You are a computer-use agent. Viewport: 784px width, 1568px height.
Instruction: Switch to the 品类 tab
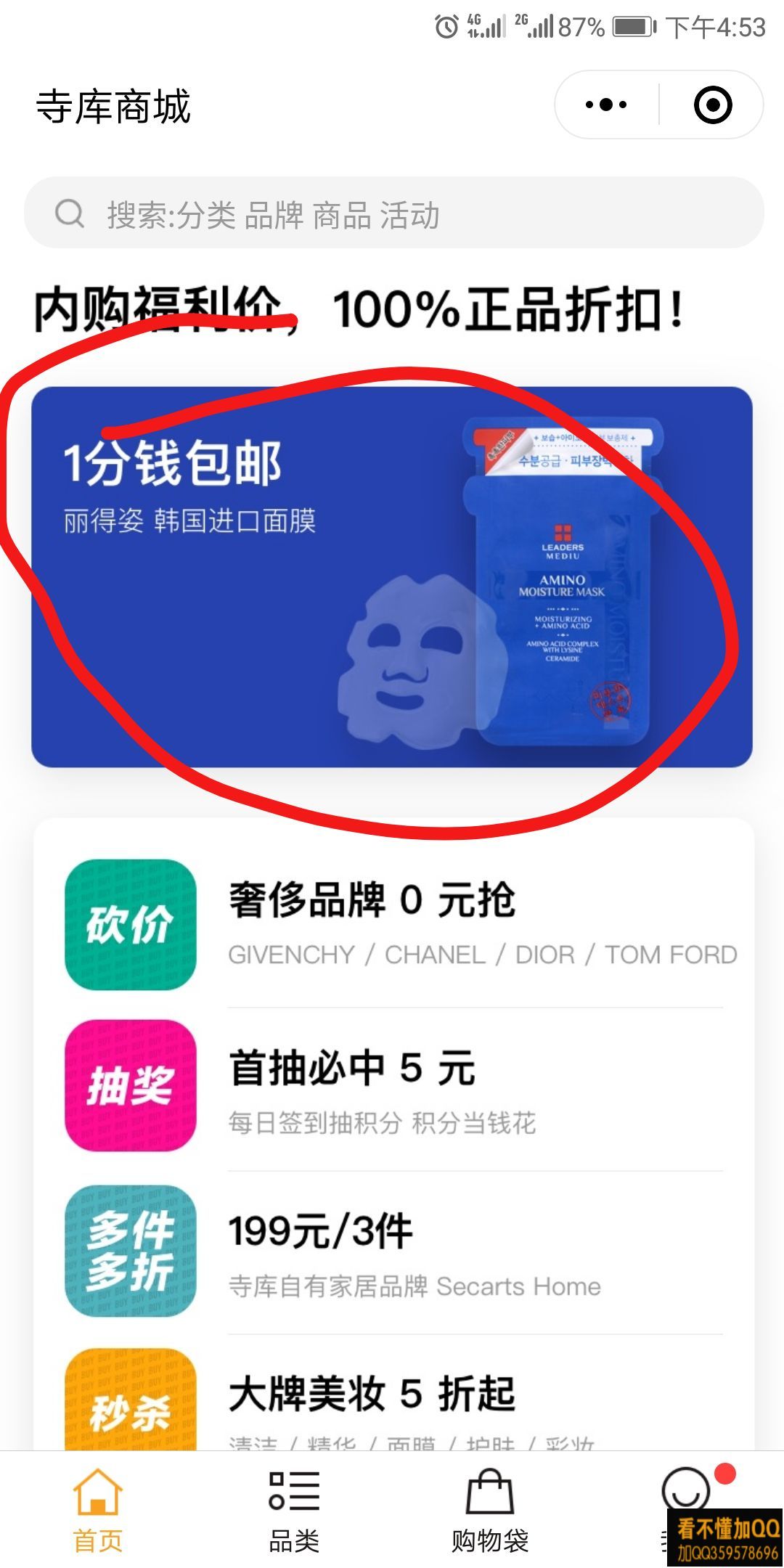[294, 1510]
